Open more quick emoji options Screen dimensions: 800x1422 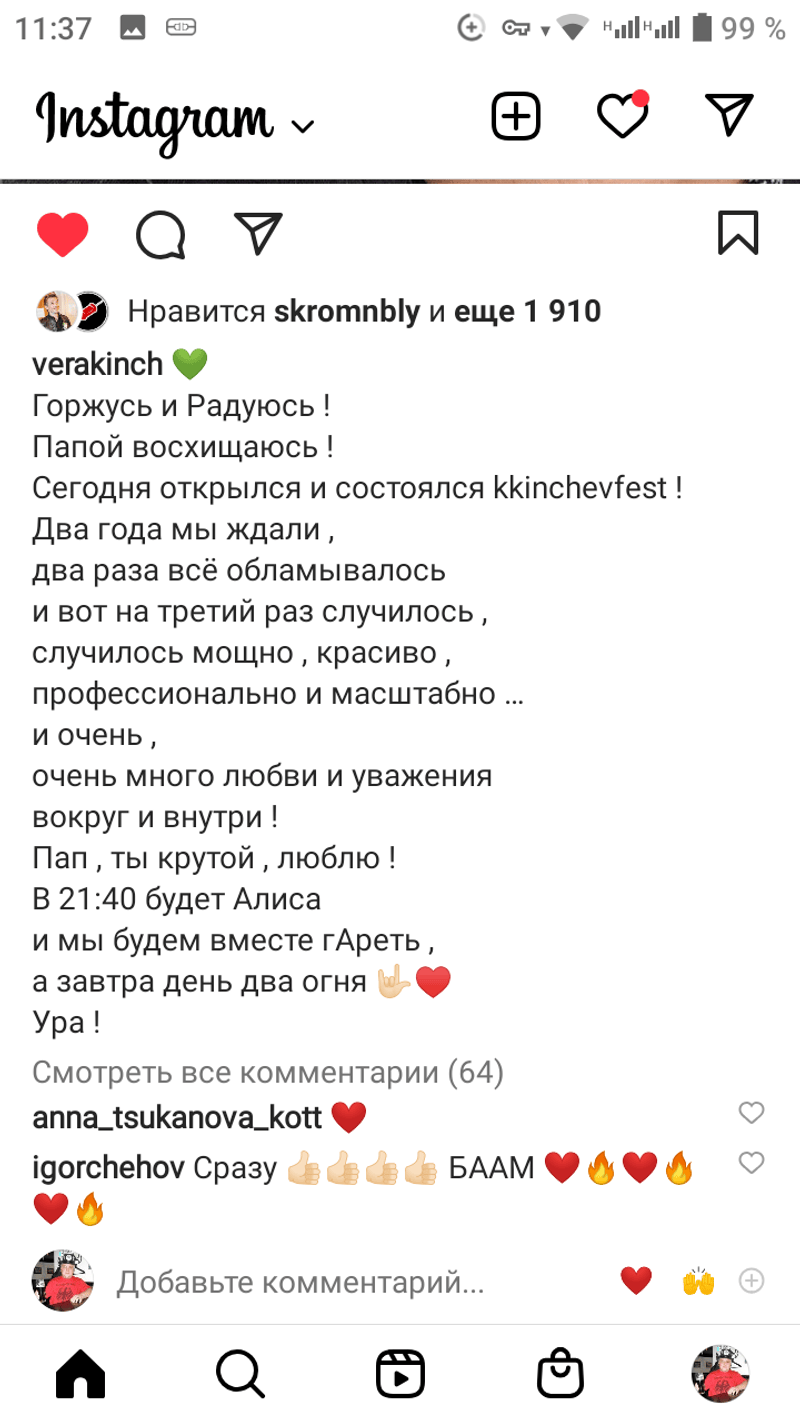pos(751,1280)
